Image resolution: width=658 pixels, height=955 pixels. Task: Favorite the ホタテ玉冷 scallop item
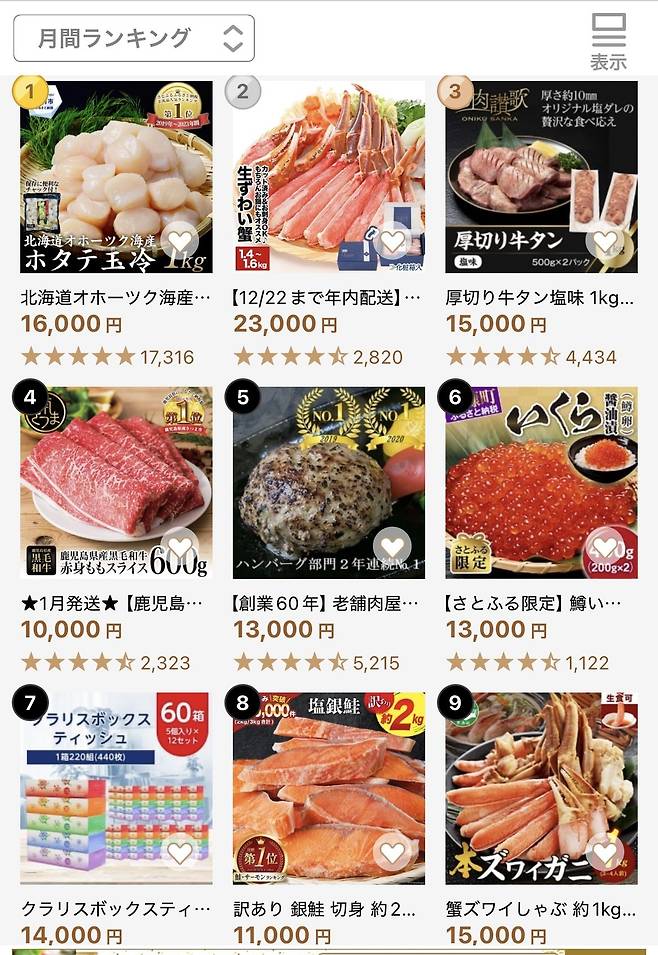tap(180, 242)
